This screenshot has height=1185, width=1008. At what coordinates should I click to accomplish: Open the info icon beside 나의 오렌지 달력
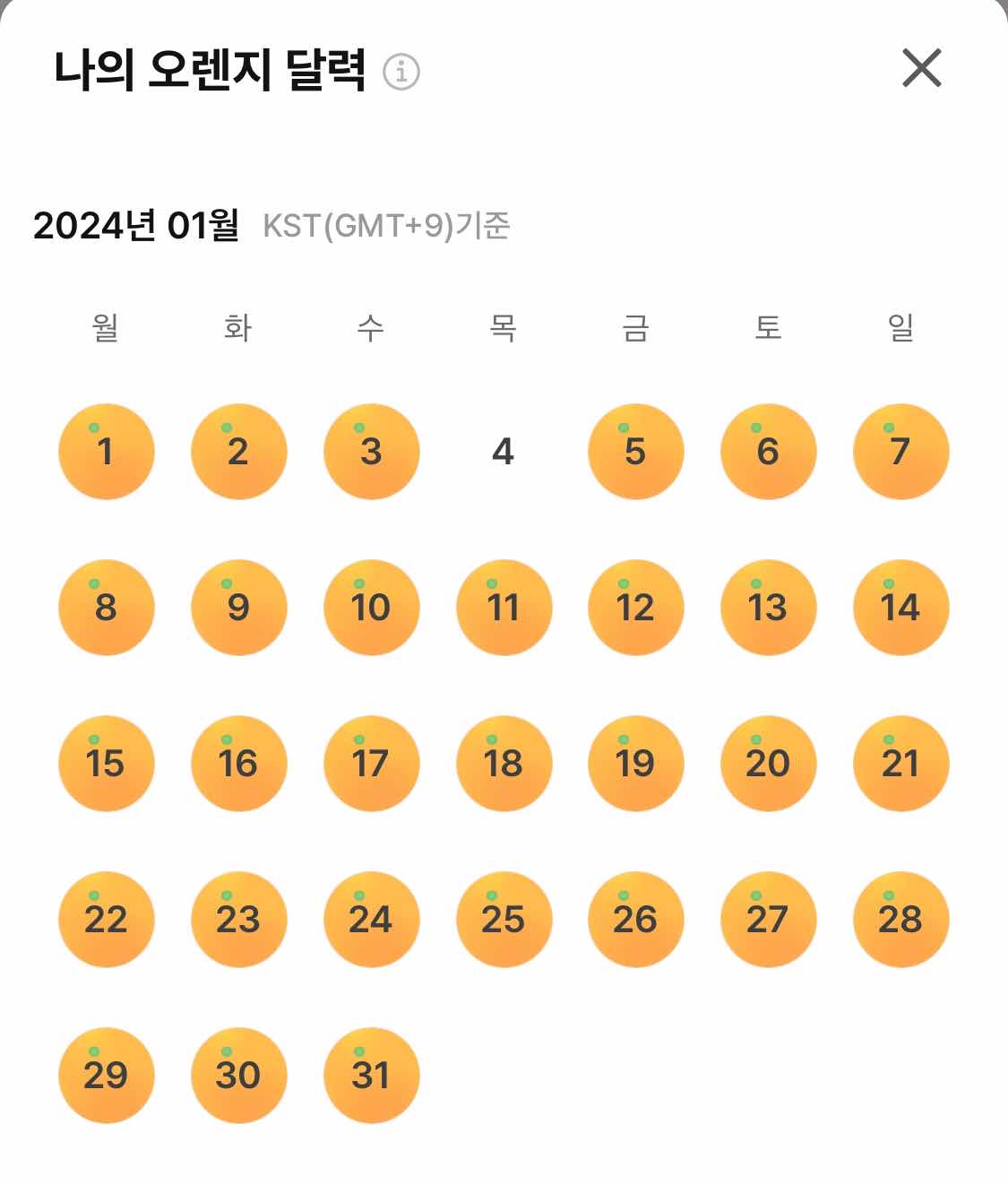coord(401,71)
